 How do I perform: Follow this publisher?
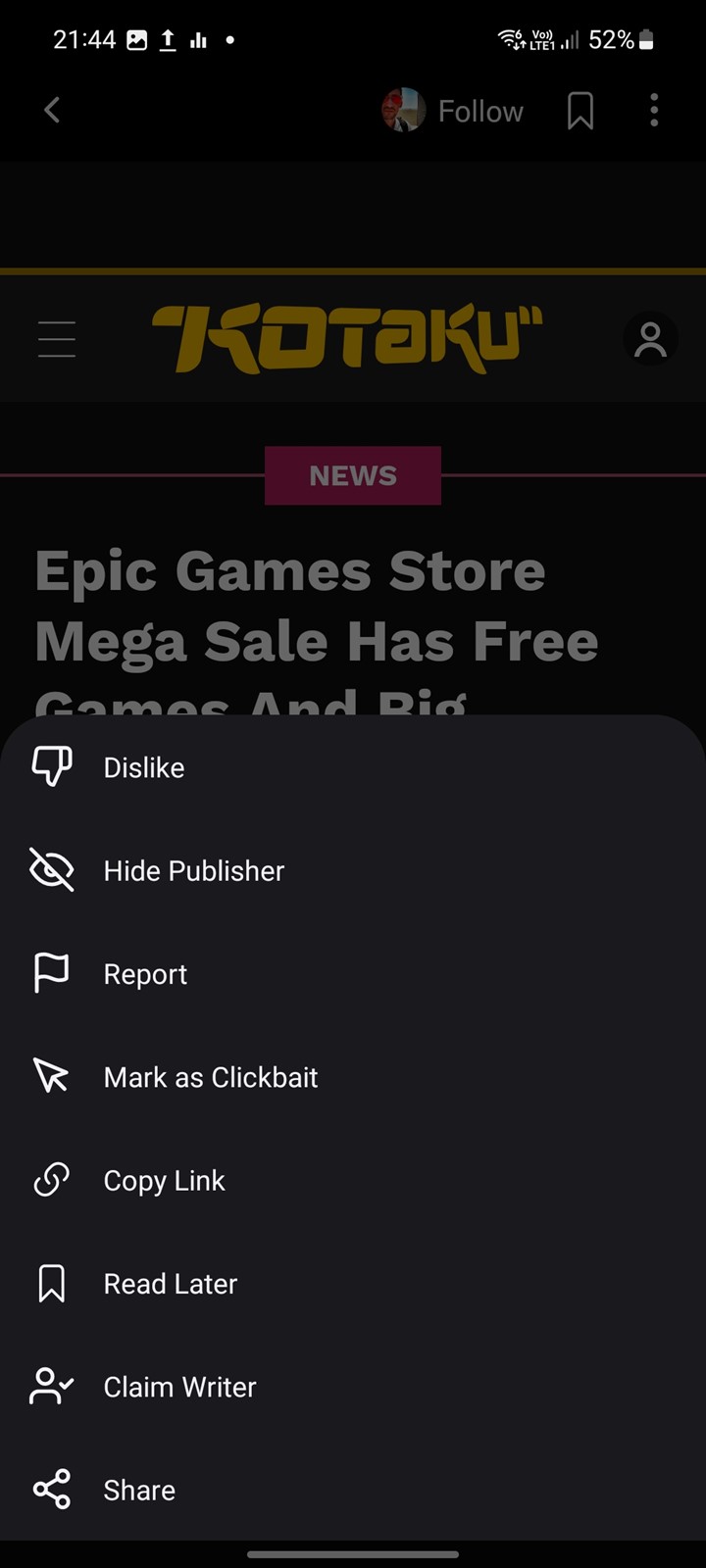click(x=453, y=111)
